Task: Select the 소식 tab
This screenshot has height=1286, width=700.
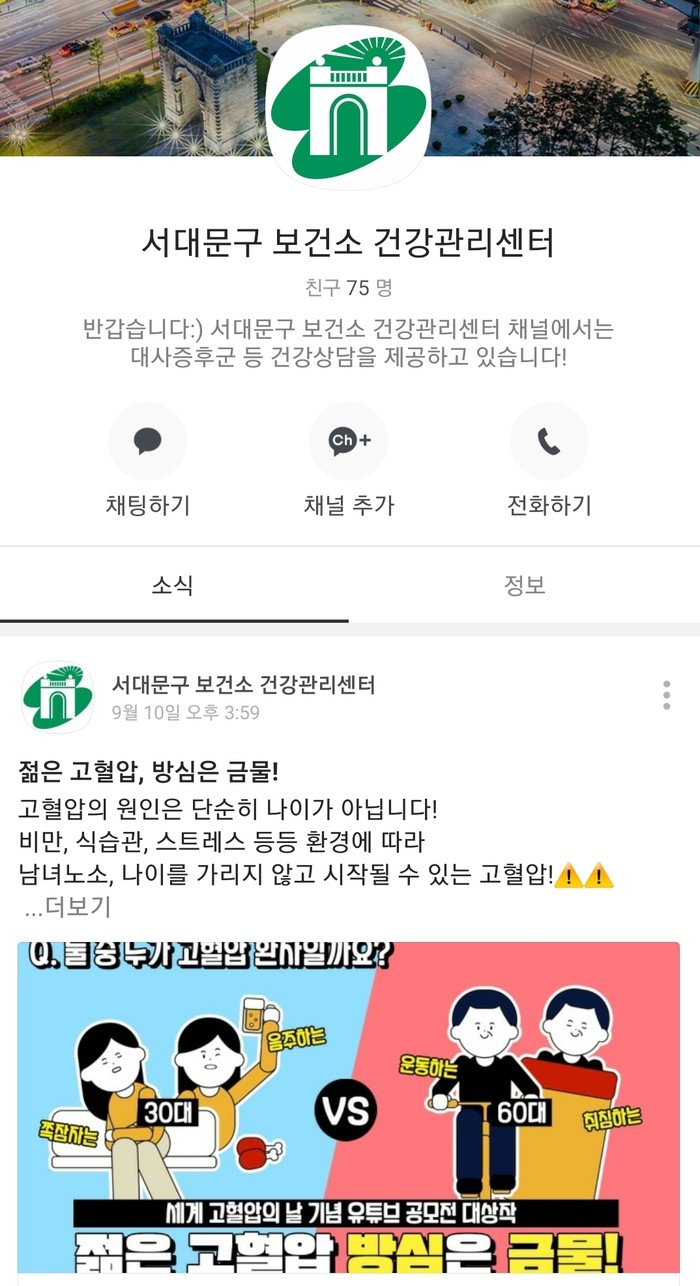Action: [x=173, y=586]
